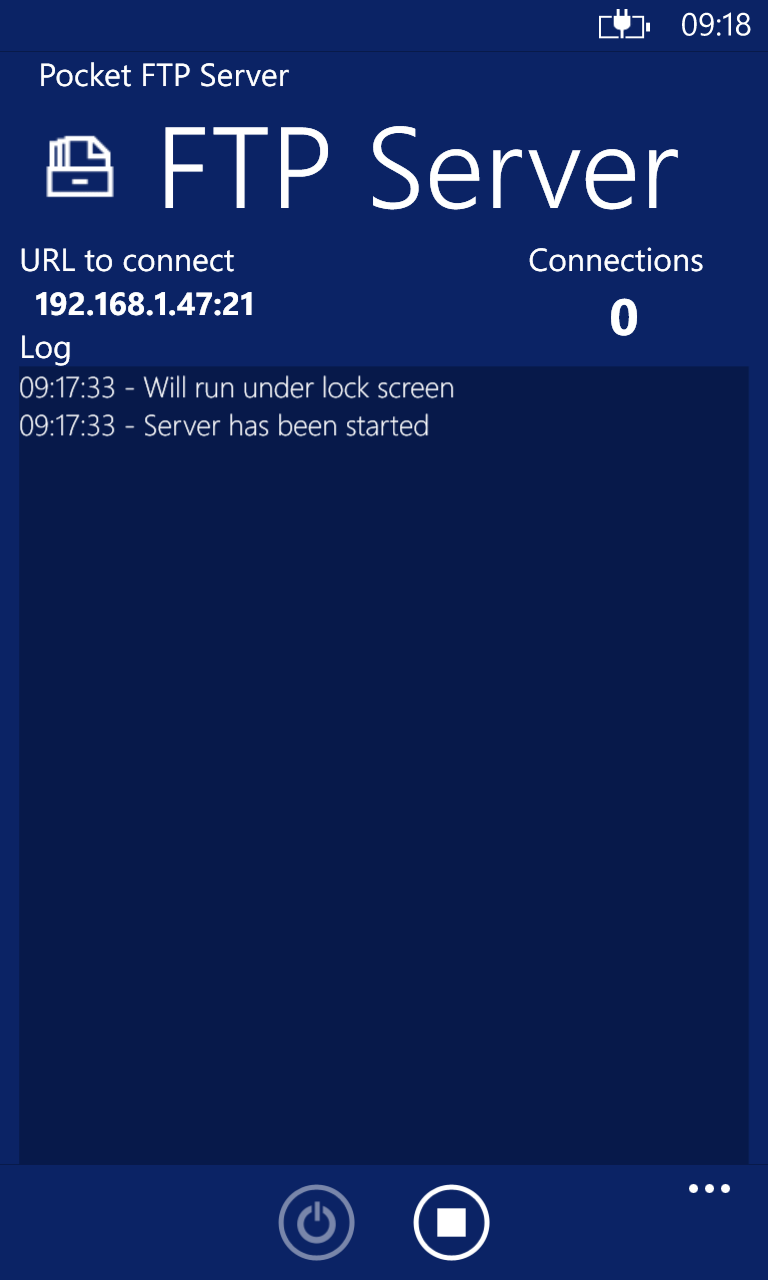
Task: Open the app bar overflow menu
Action: pyautogui.click(x=709, y=1189)
